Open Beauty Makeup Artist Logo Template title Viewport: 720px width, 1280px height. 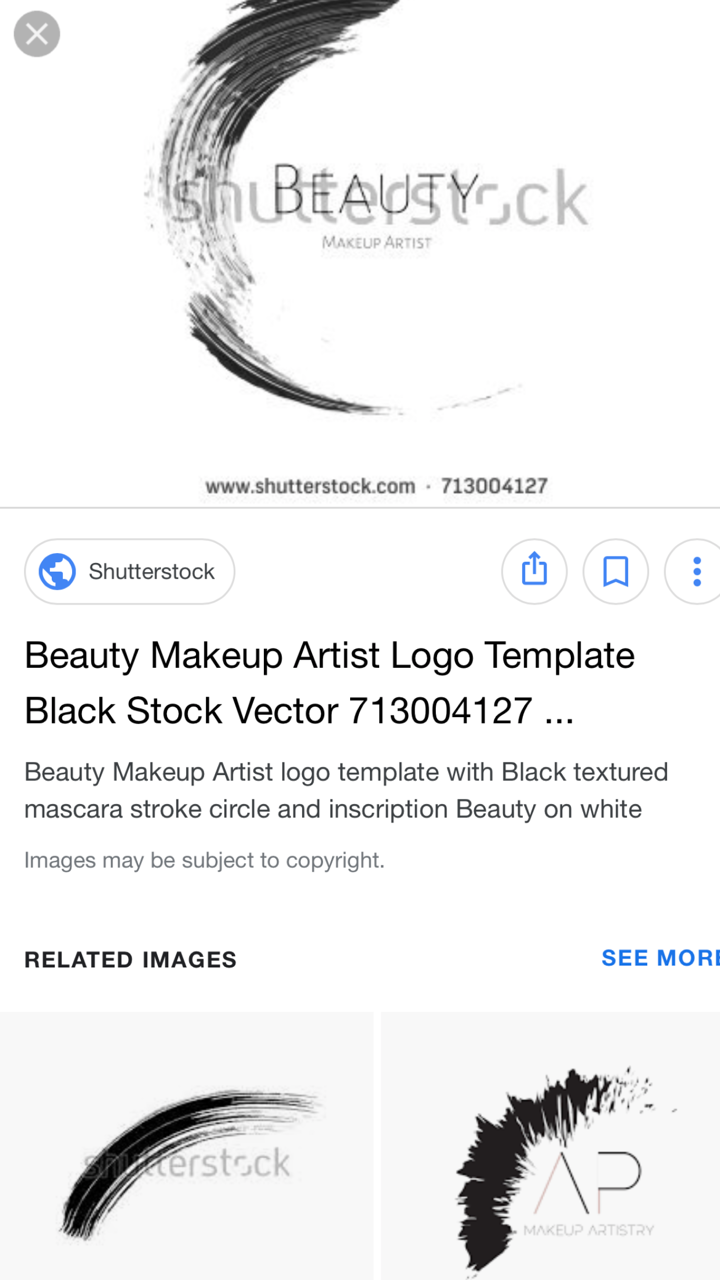point(329,683)
